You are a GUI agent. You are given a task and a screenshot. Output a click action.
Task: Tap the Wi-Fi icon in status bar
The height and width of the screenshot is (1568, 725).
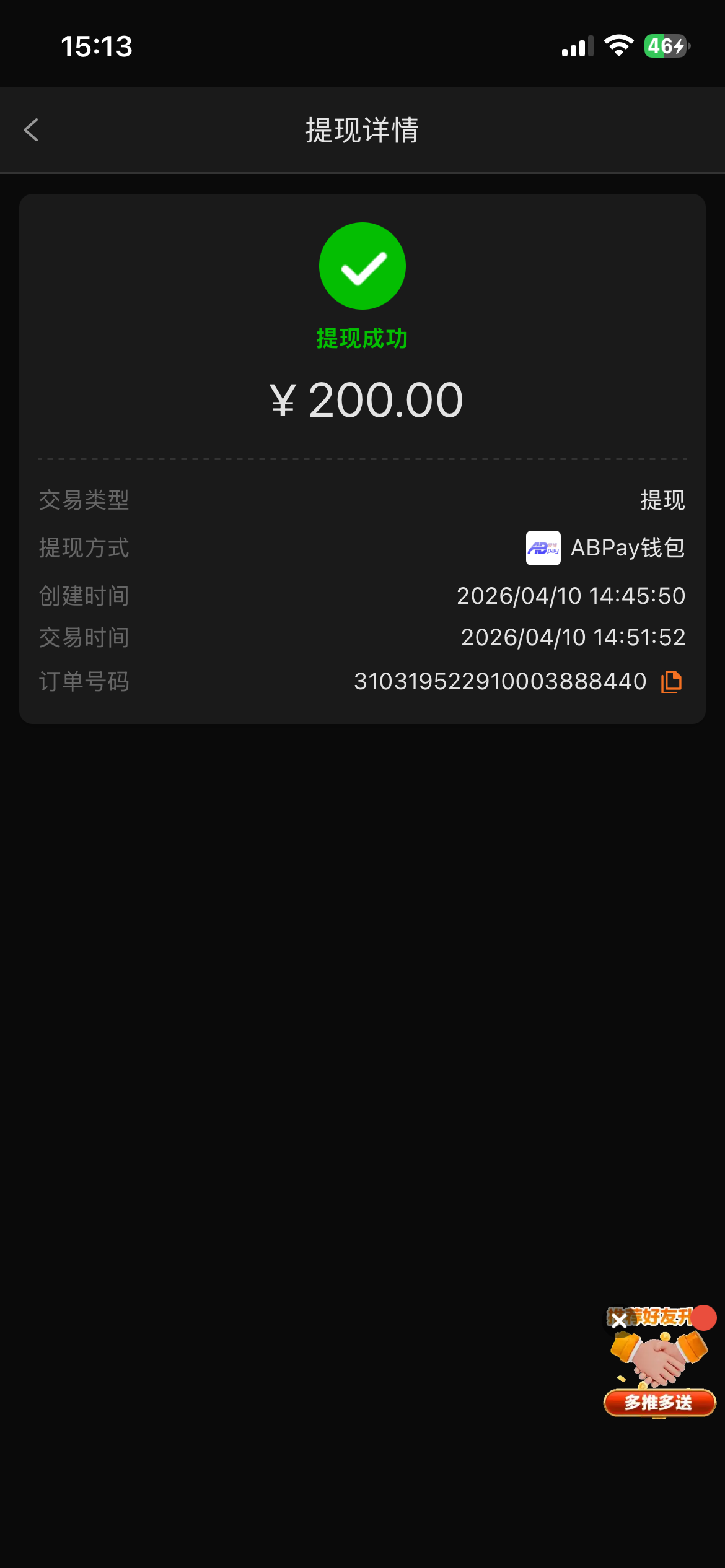620,46
